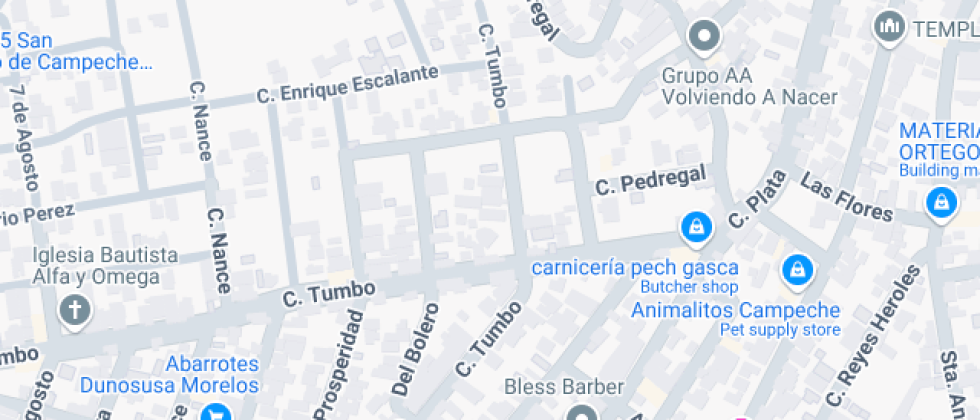980x420 pixels.
Task: Tap the building materials store marker
Action: (x=941, y=204)
